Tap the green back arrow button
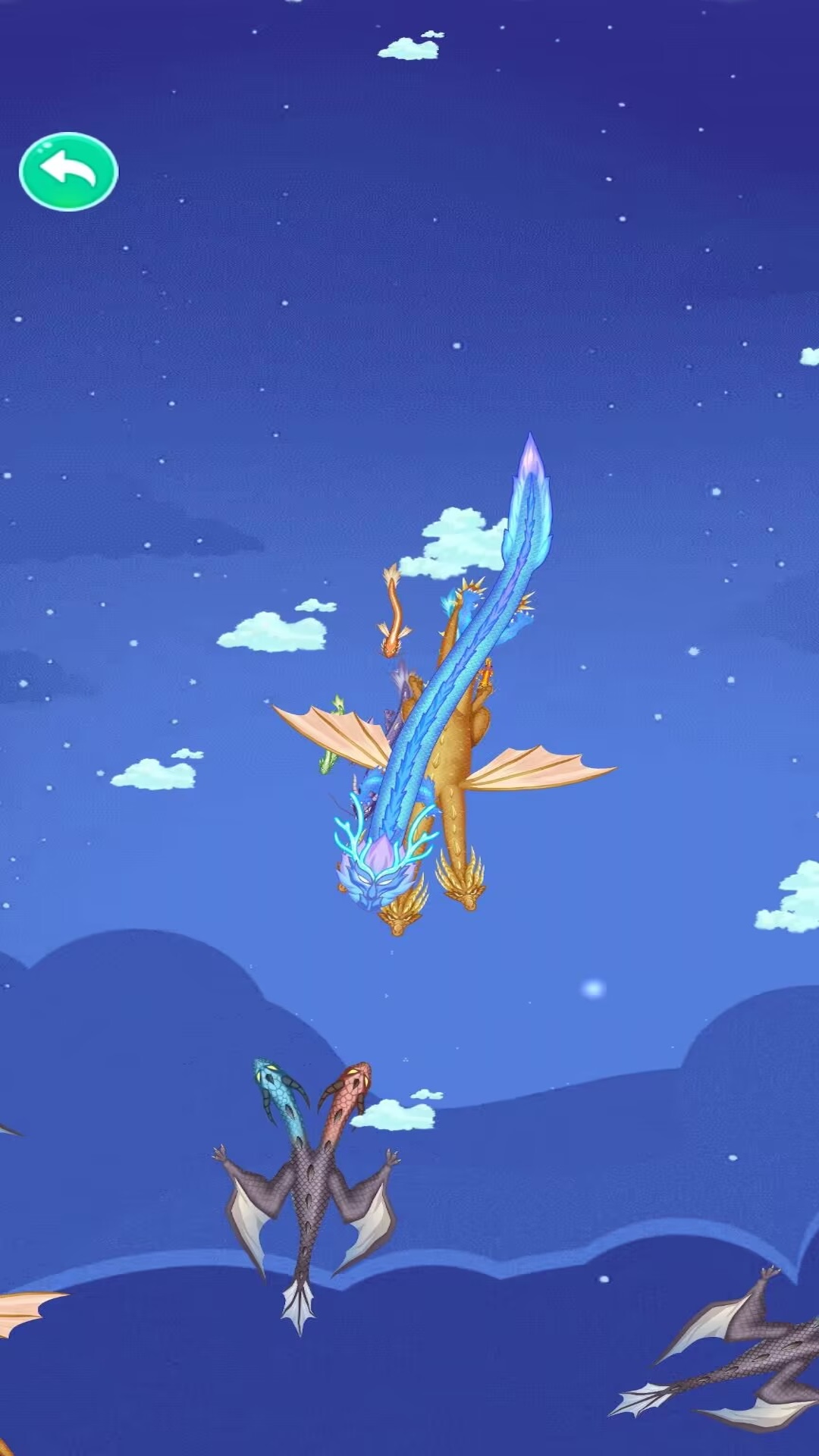 [68, 171]
